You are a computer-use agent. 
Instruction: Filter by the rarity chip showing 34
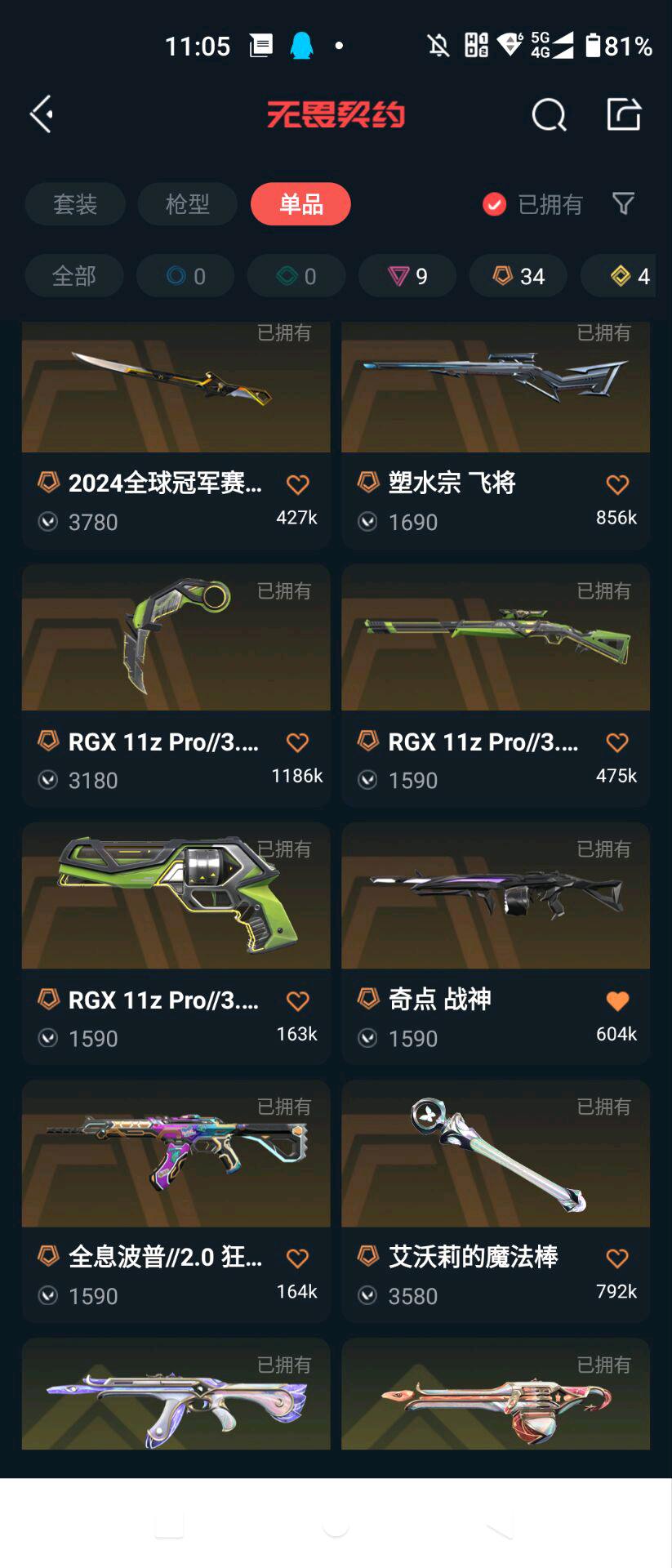click(x=518, y=276)
